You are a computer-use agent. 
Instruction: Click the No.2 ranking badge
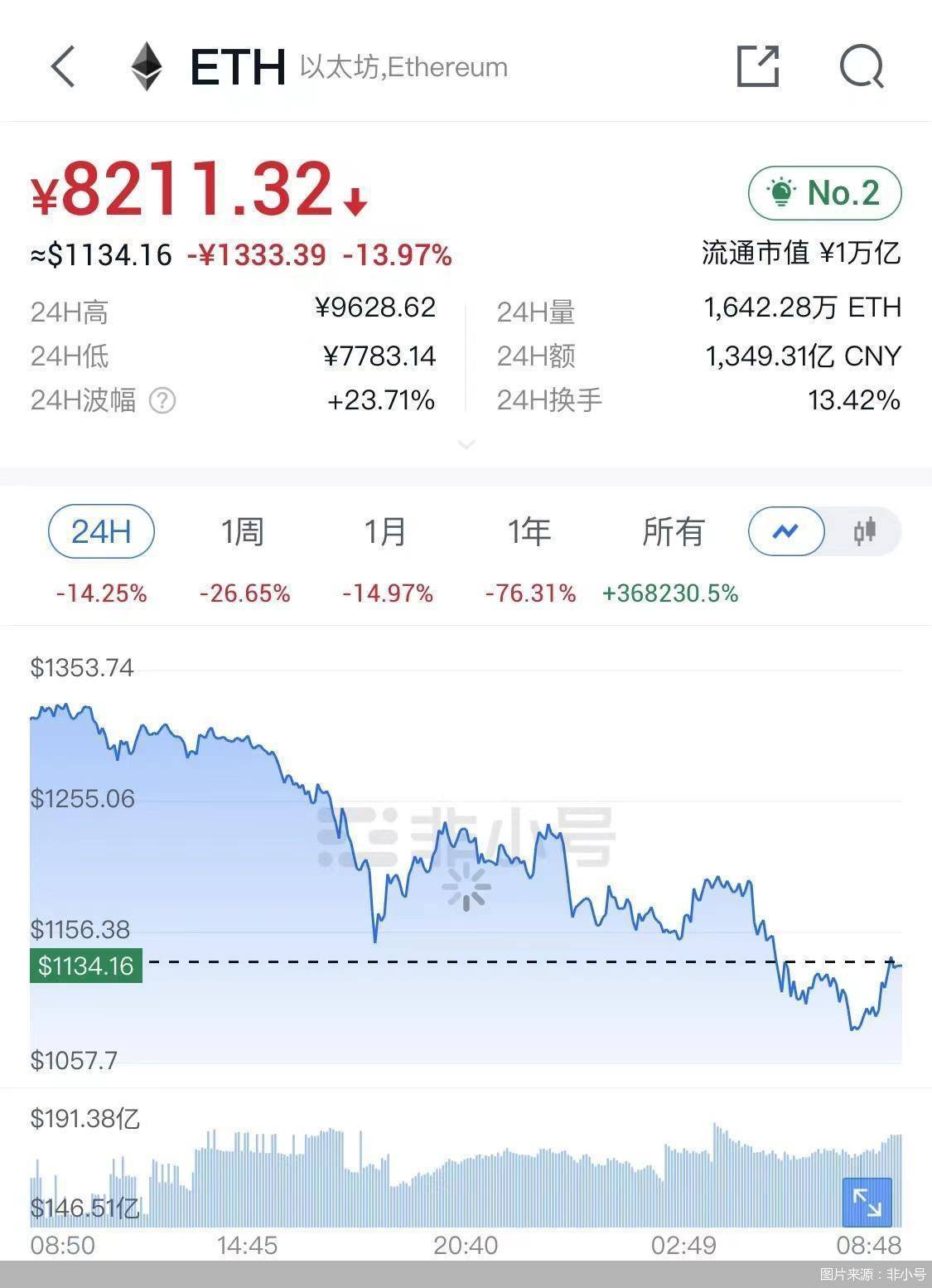[x=824, y=193]
